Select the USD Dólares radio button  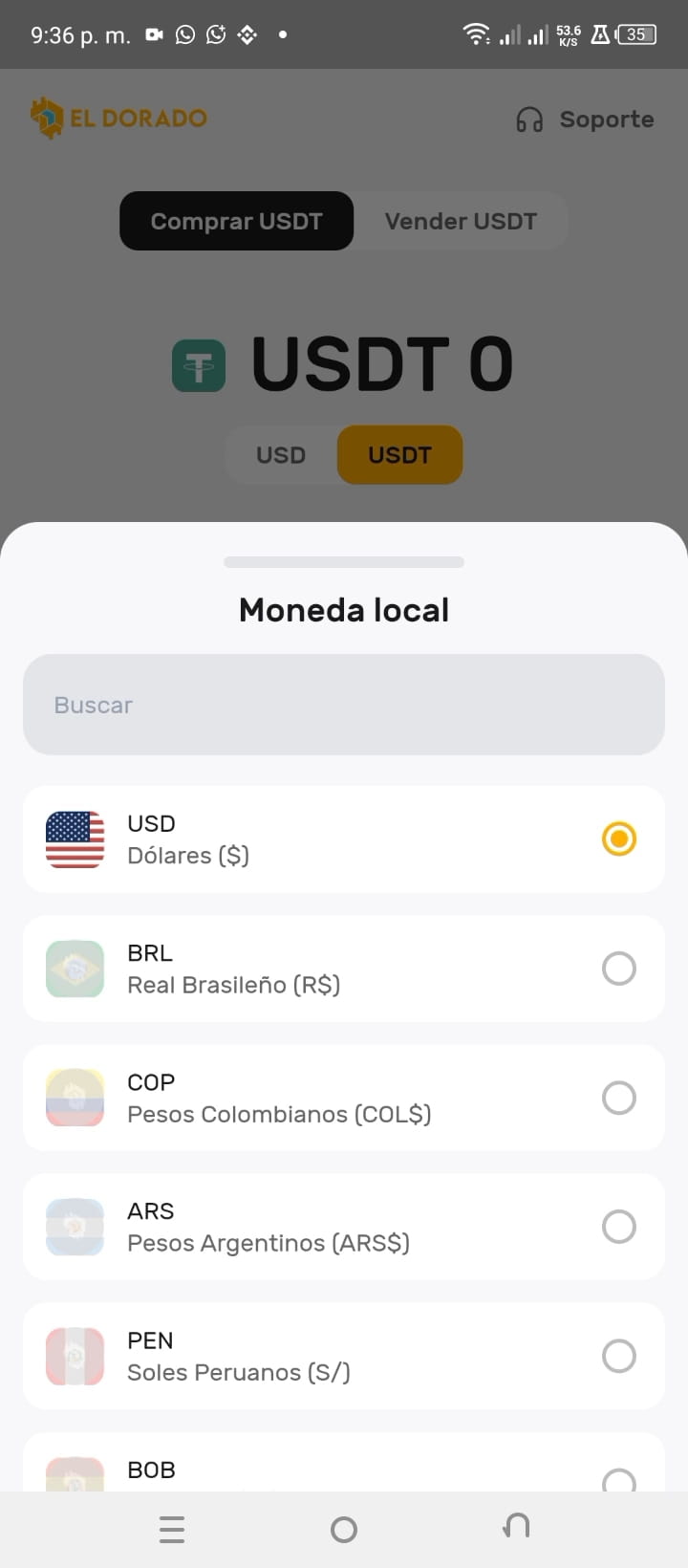(619, 838)
